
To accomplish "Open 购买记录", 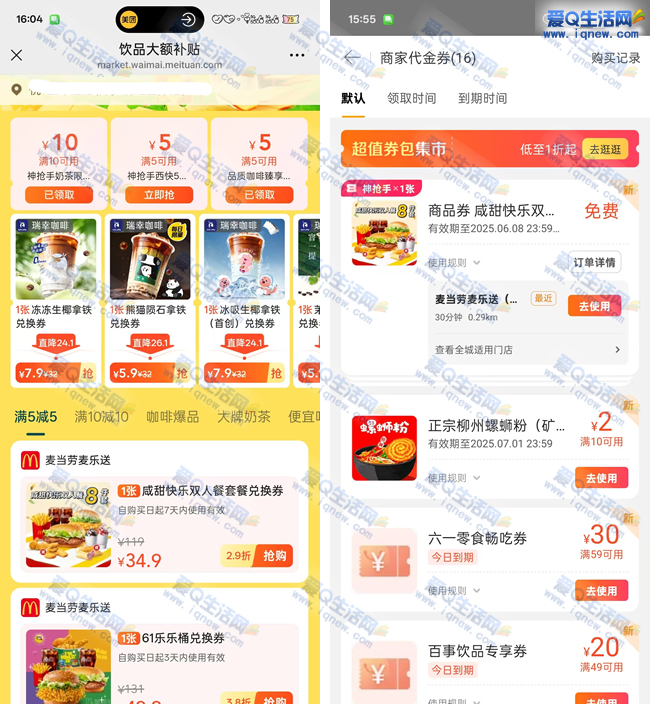I will [x=615, y=58].
